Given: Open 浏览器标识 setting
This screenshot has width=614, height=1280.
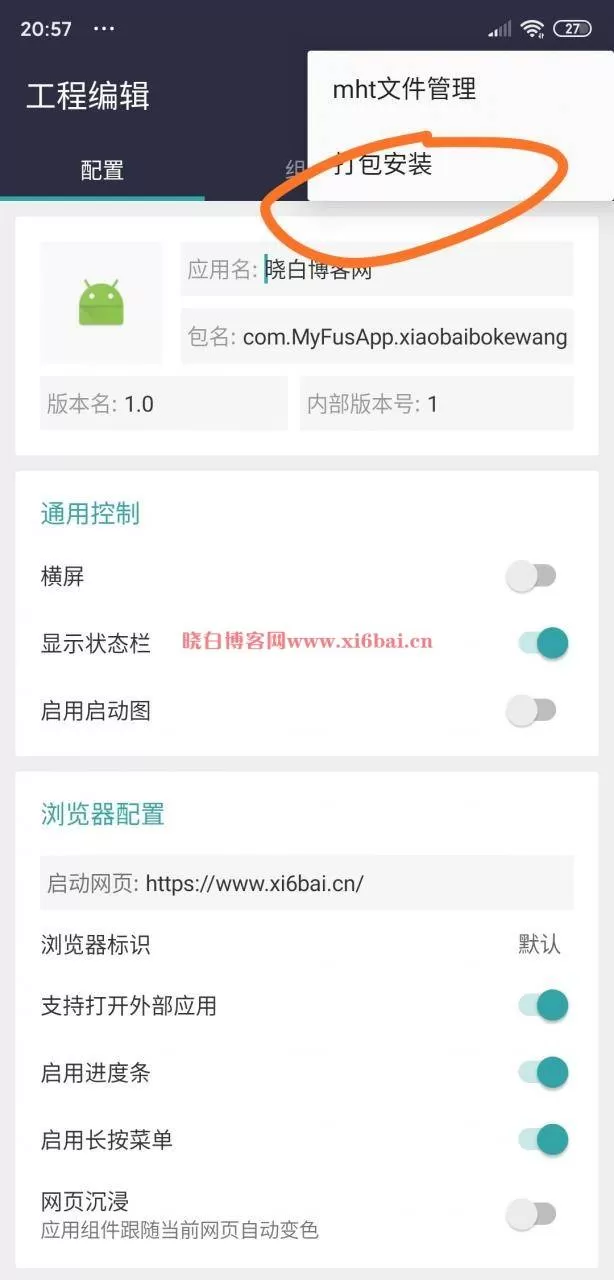Looking at the screenshot, I should [x=307, y=944].
